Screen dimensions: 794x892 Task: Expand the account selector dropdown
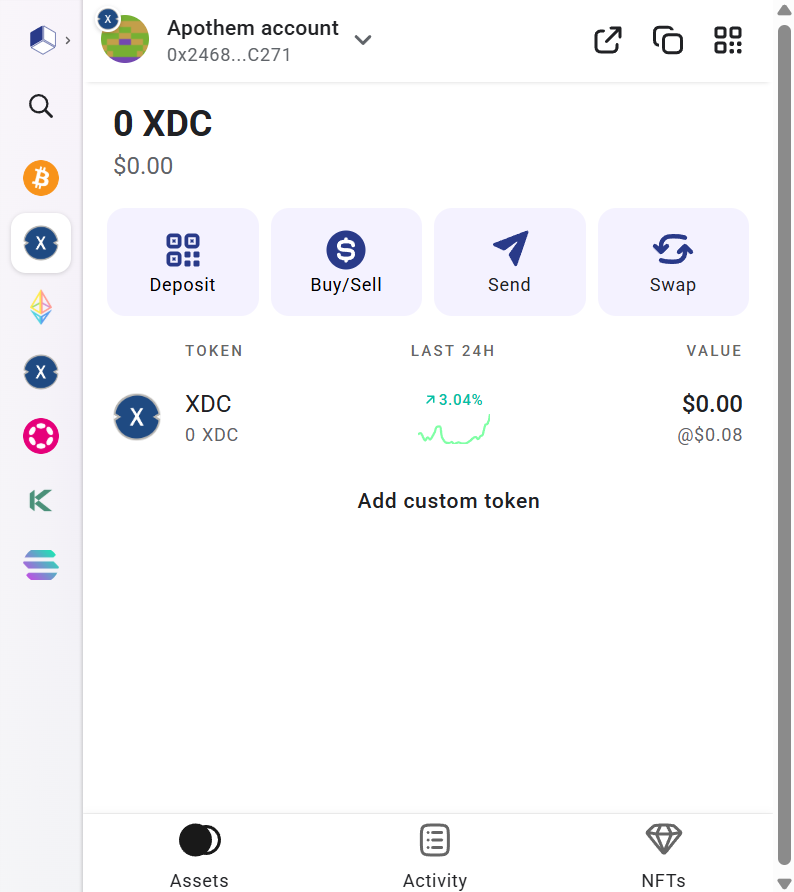(363, 40)
